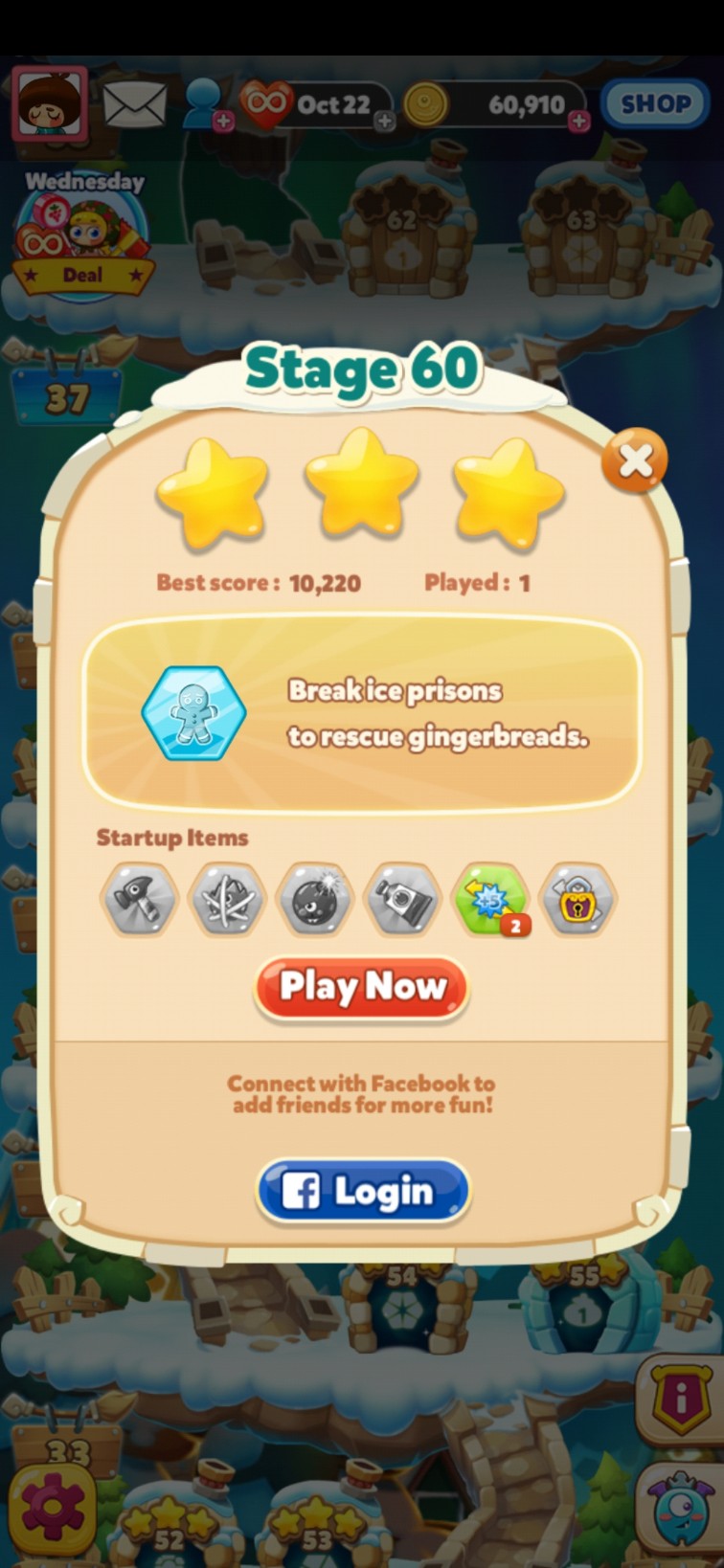Select the bomb startup item

coord(315,898)
